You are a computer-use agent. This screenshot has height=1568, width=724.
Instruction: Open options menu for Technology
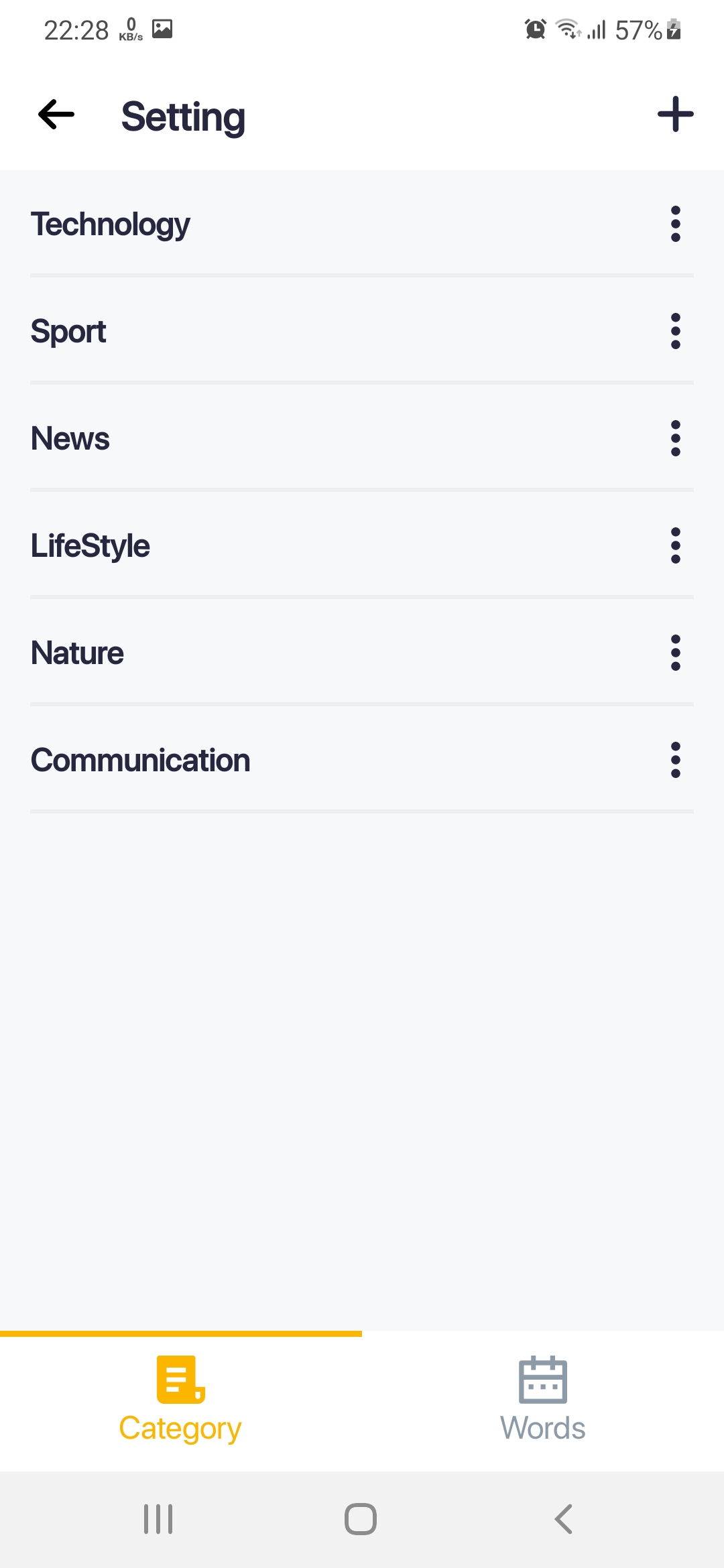pyautogui.click(x=675, y=224)
